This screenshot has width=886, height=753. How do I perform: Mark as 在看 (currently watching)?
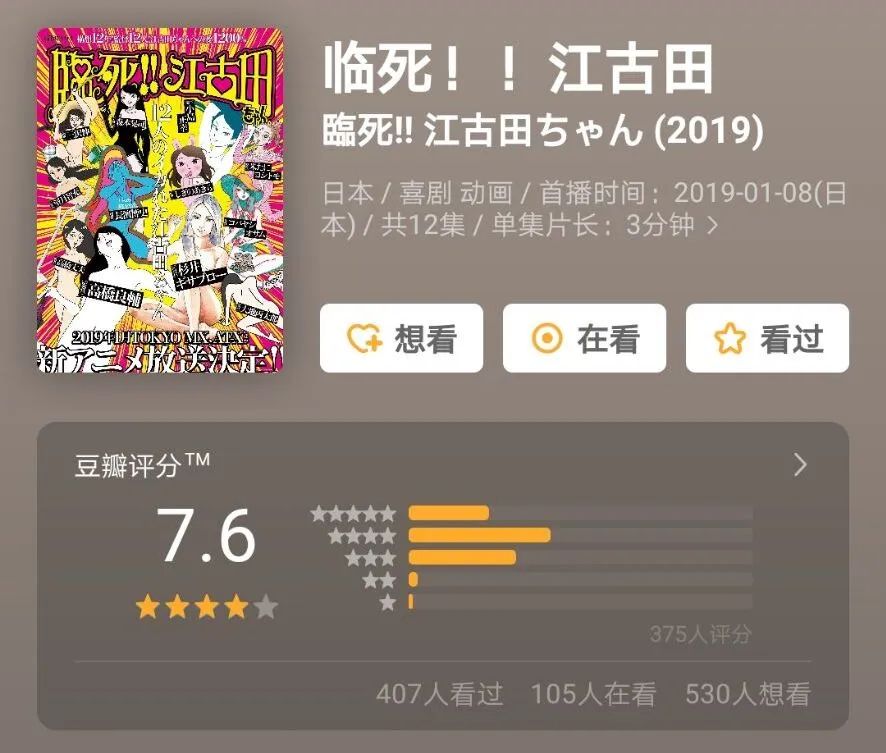584,339
